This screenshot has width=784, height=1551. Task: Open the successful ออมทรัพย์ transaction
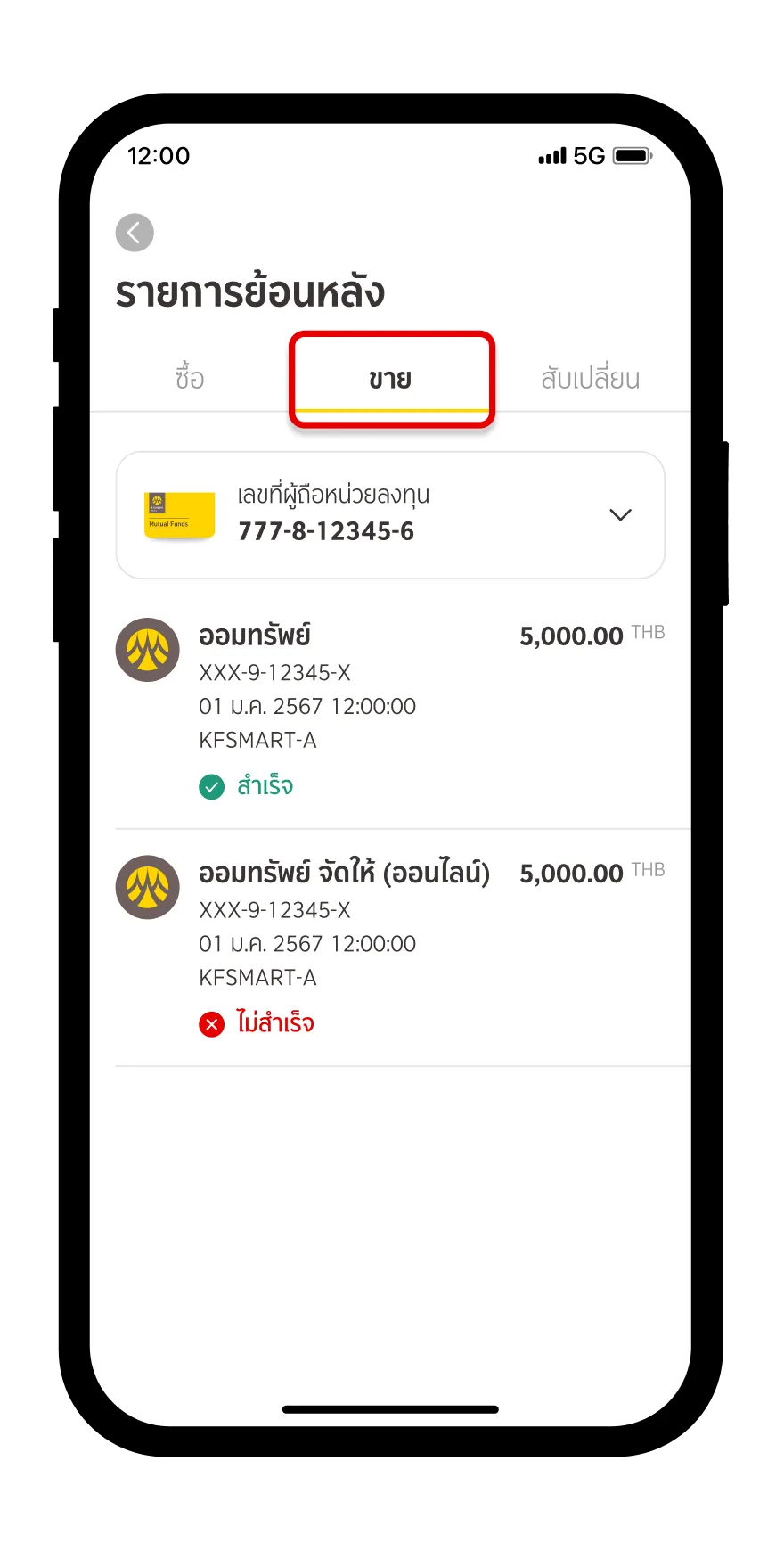[390, 709]
